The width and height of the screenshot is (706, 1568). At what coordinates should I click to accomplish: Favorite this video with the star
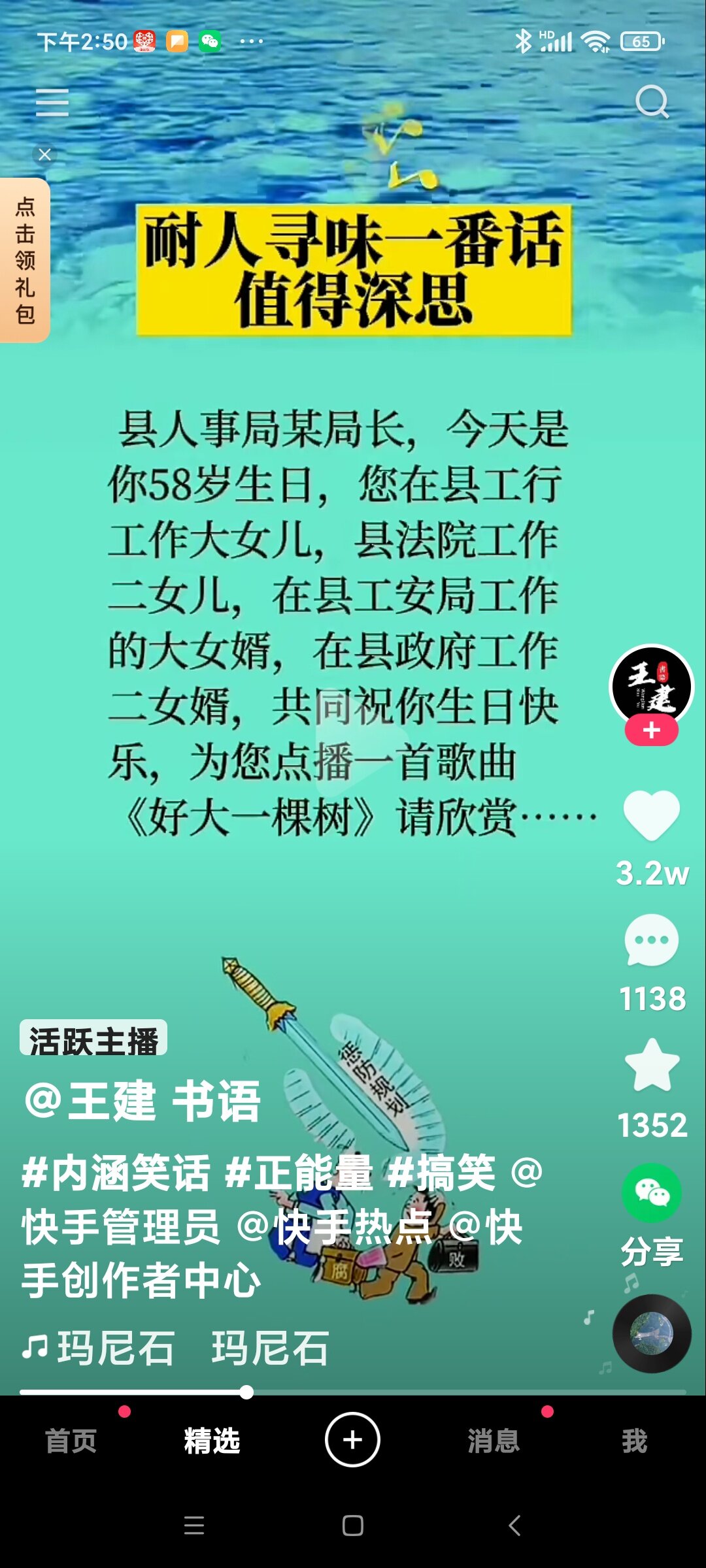651,1066
